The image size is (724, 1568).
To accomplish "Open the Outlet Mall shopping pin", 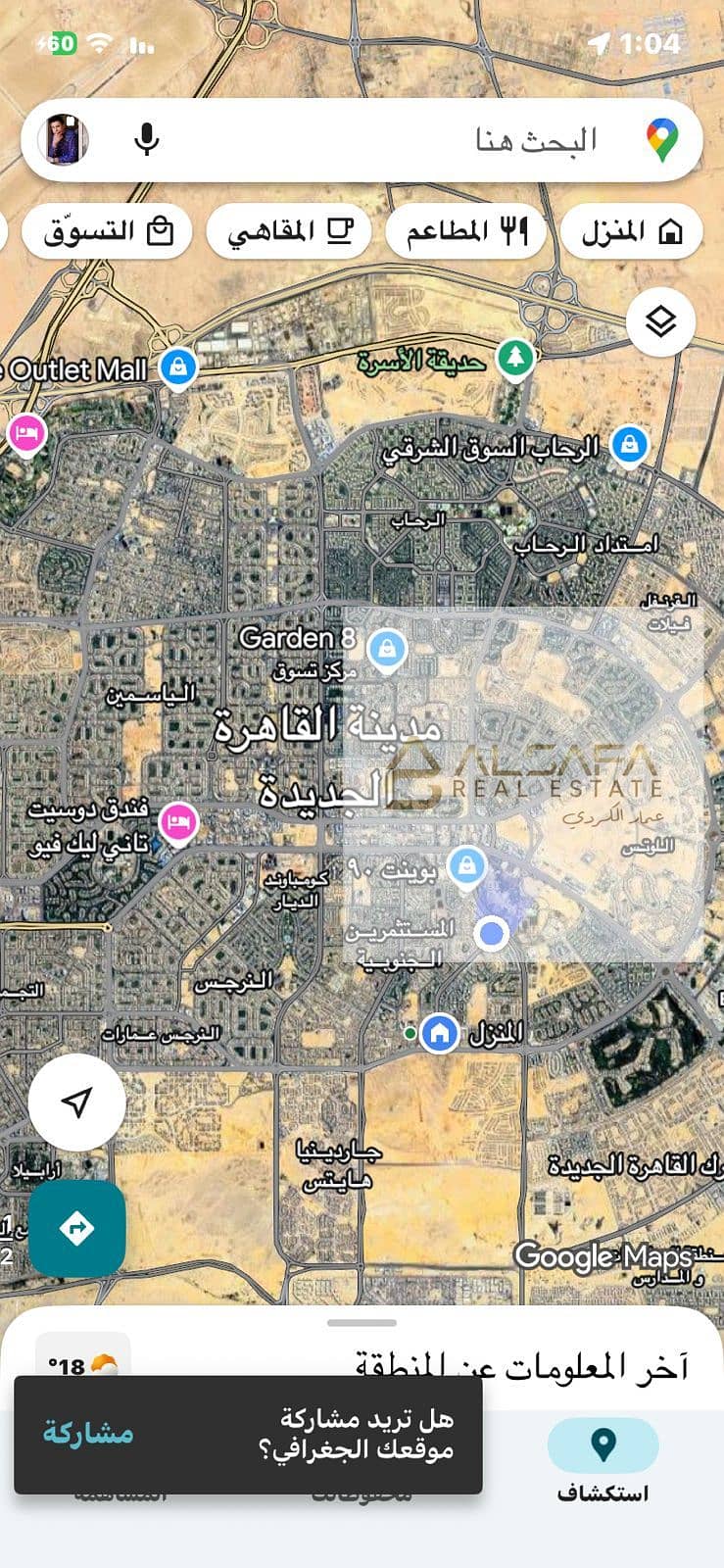I will (x=177, y=368).
